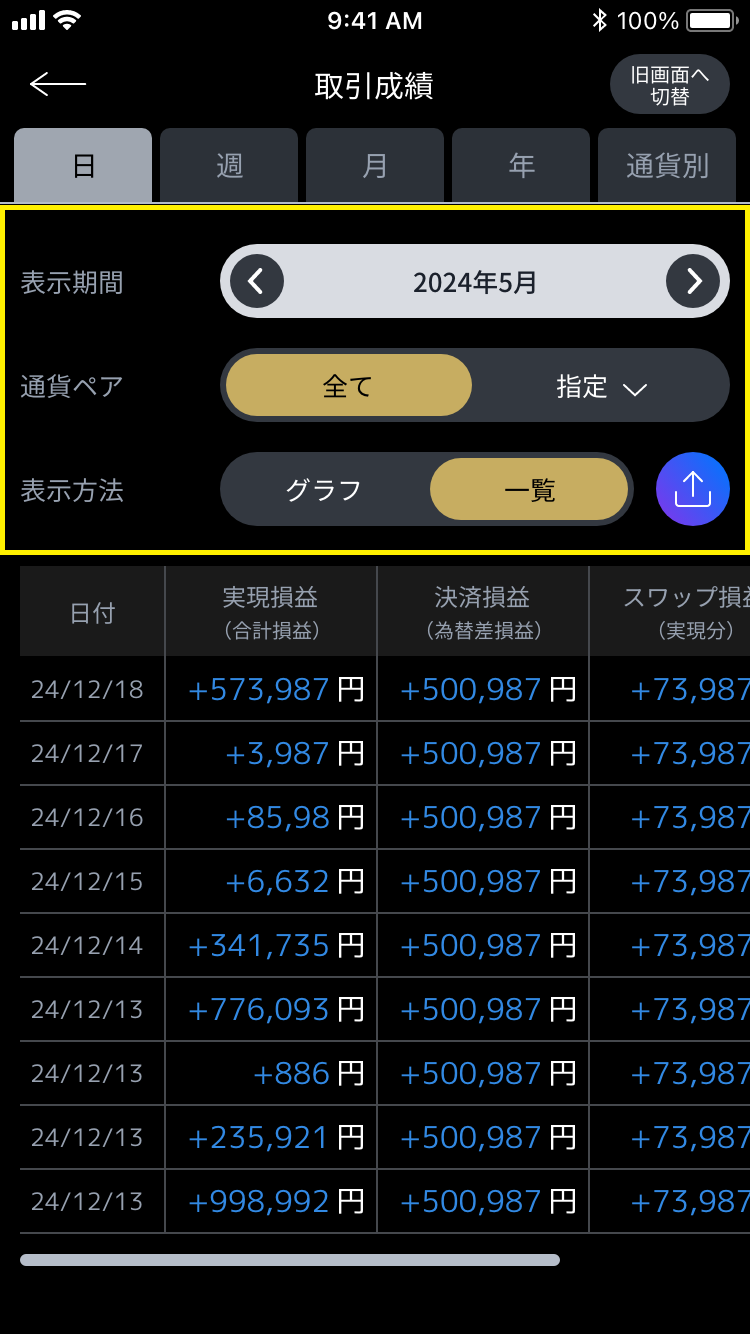Go to the next month after 2024年5月
The width and height of the screenshot is (750, 1334).
point(693,281)
